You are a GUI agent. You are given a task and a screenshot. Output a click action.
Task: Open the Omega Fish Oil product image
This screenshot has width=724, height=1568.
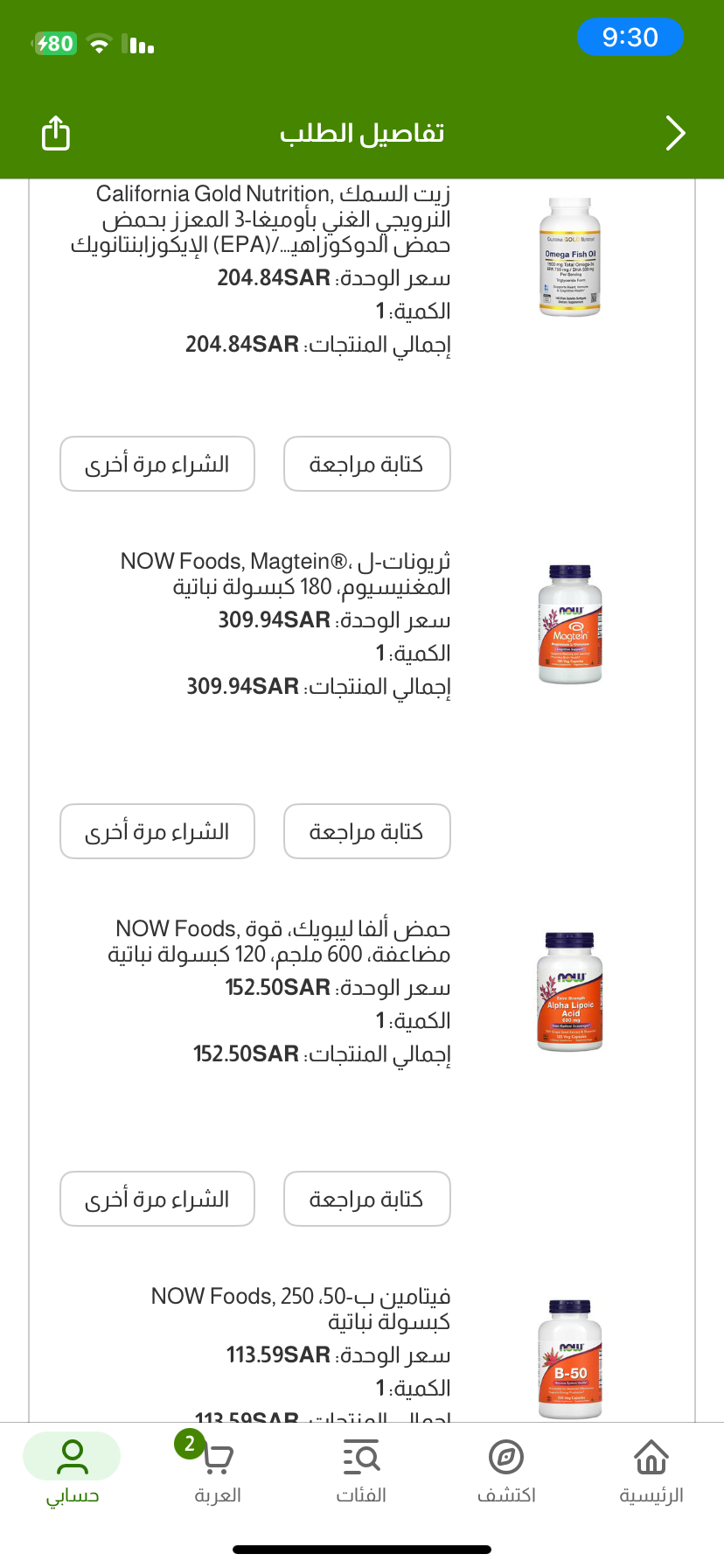pos(569,256)
